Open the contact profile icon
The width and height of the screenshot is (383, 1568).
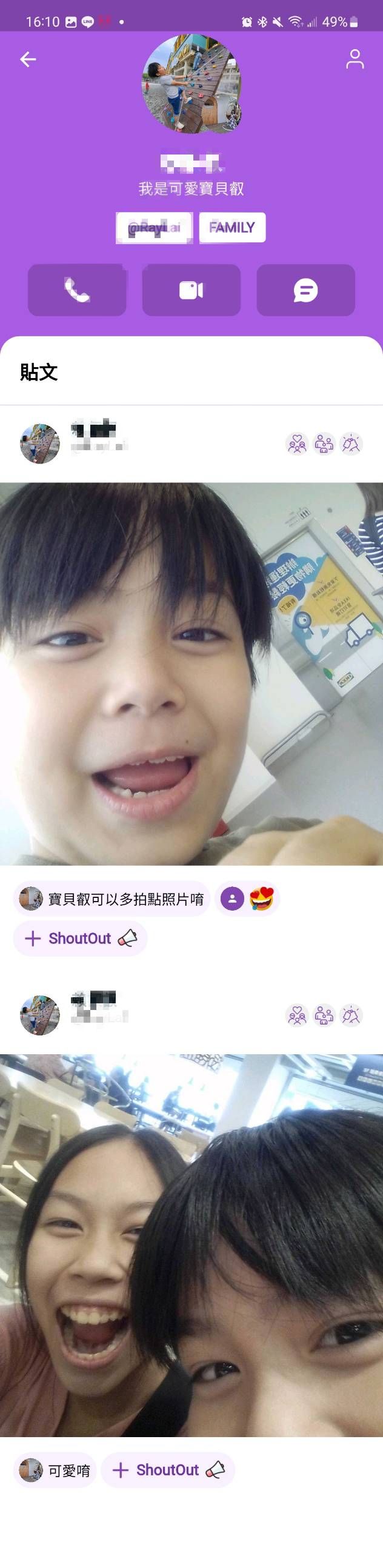pyautogui.click(x=355, y=59)
